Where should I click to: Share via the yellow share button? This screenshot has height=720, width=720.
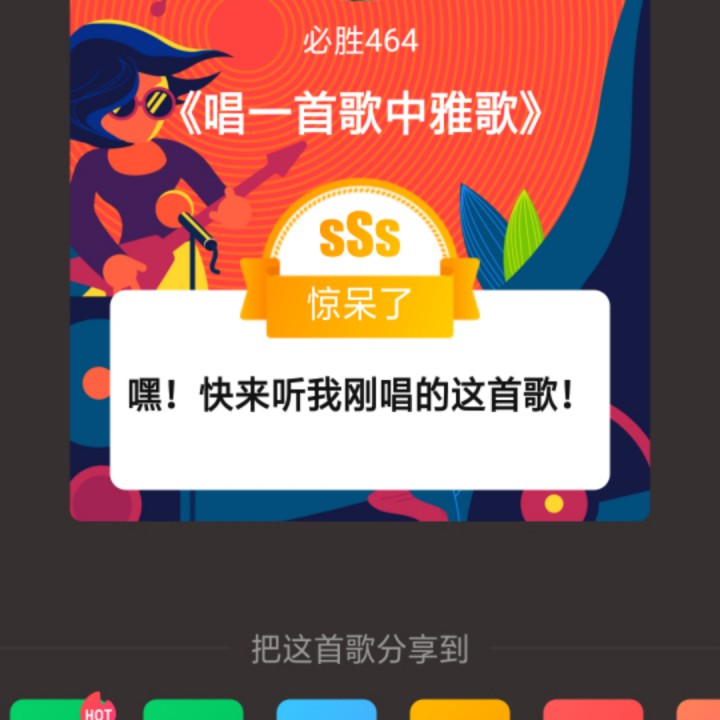click(x=459, y=710)
